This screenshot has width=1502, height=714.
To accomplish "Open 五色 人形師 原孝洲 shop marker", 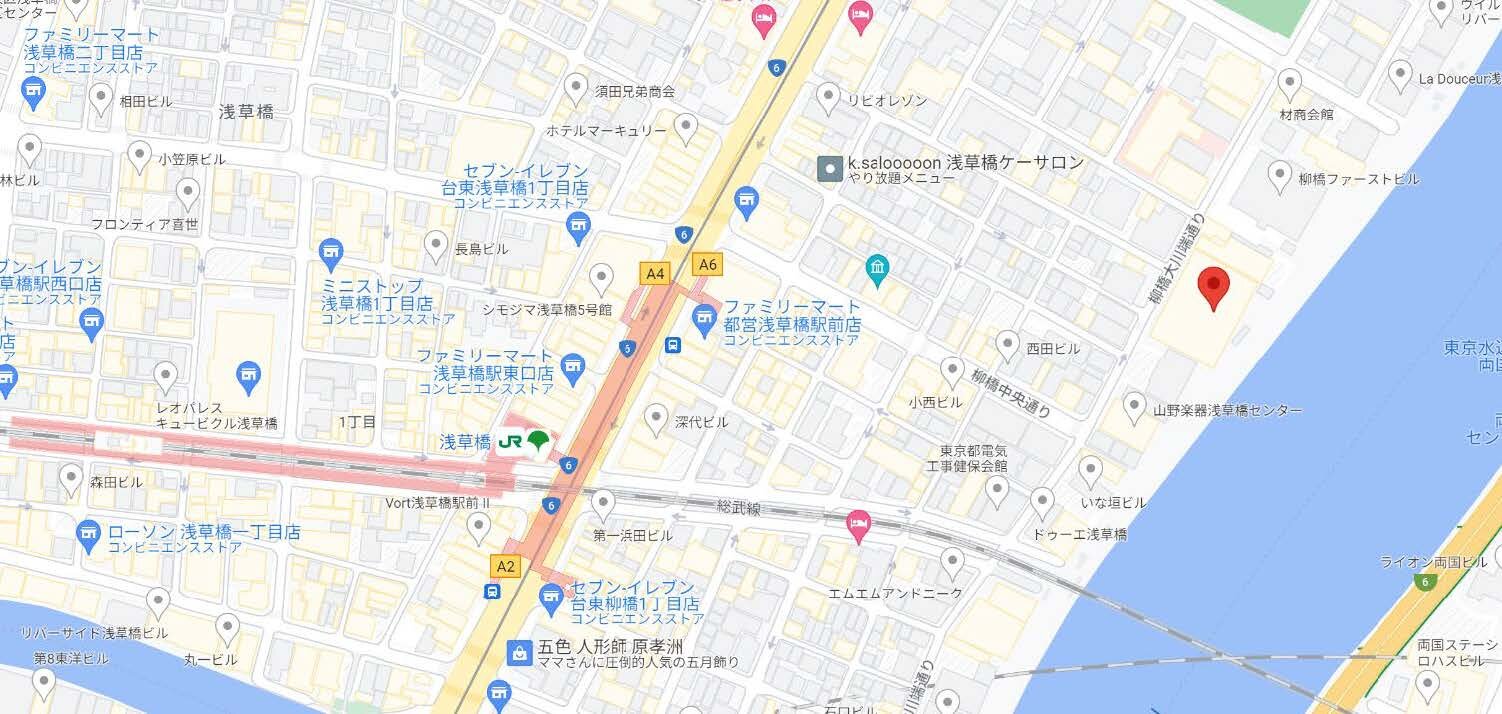I will 518,653.
